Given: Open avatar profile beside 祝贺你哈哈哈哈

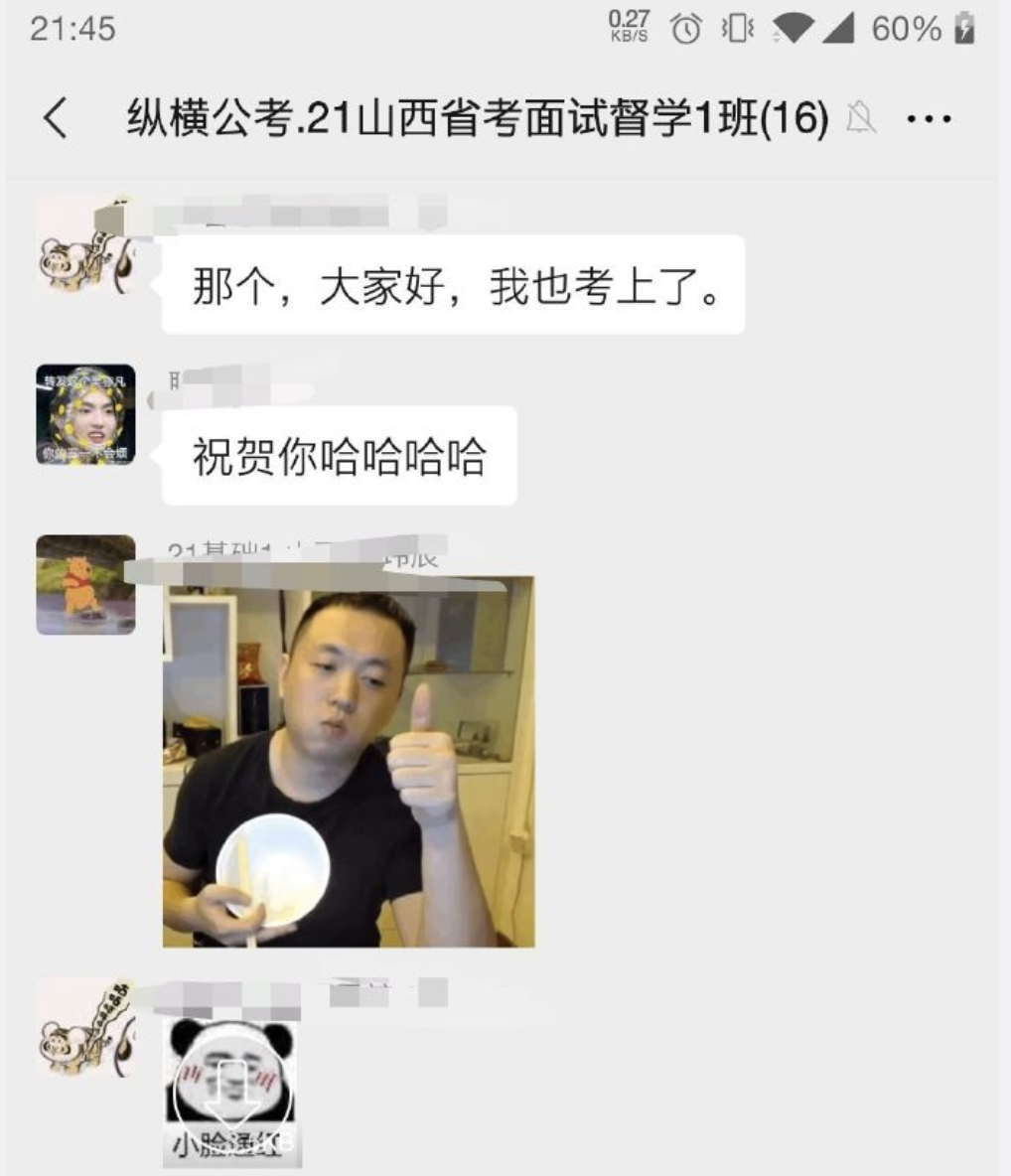Looking at the screenshot, I should coord(85,414).
